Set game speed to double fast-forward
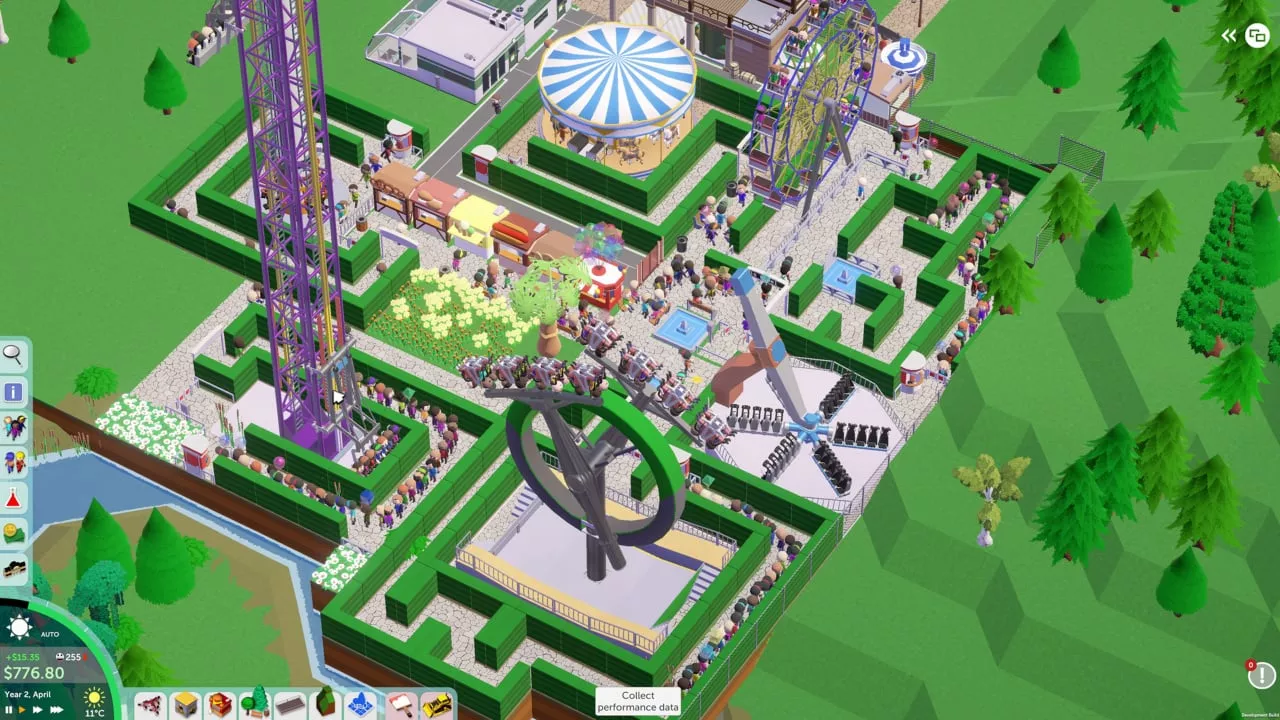Viewport: 1280px width, 720px height. [37, 709]
